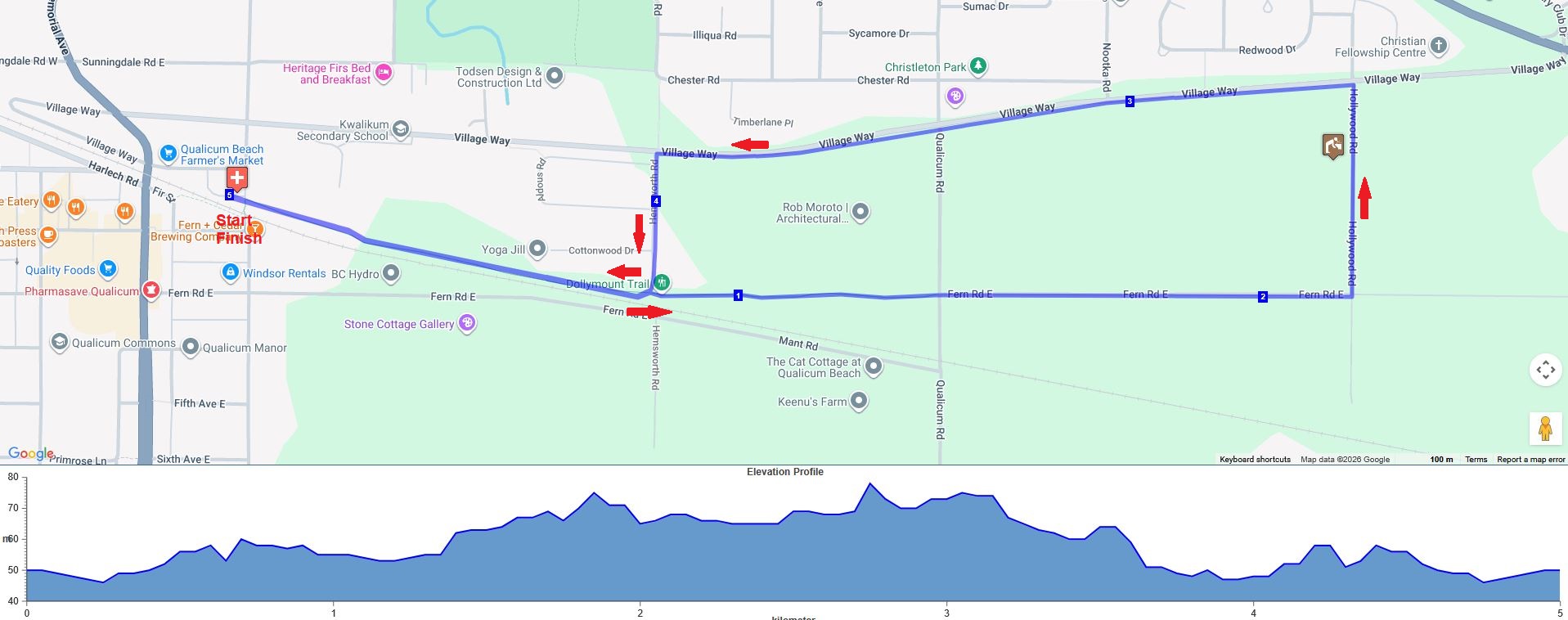Open the Keenu's Farm place pin
The height and width of the screenshot is (620, 1568).
coord(858,401)
